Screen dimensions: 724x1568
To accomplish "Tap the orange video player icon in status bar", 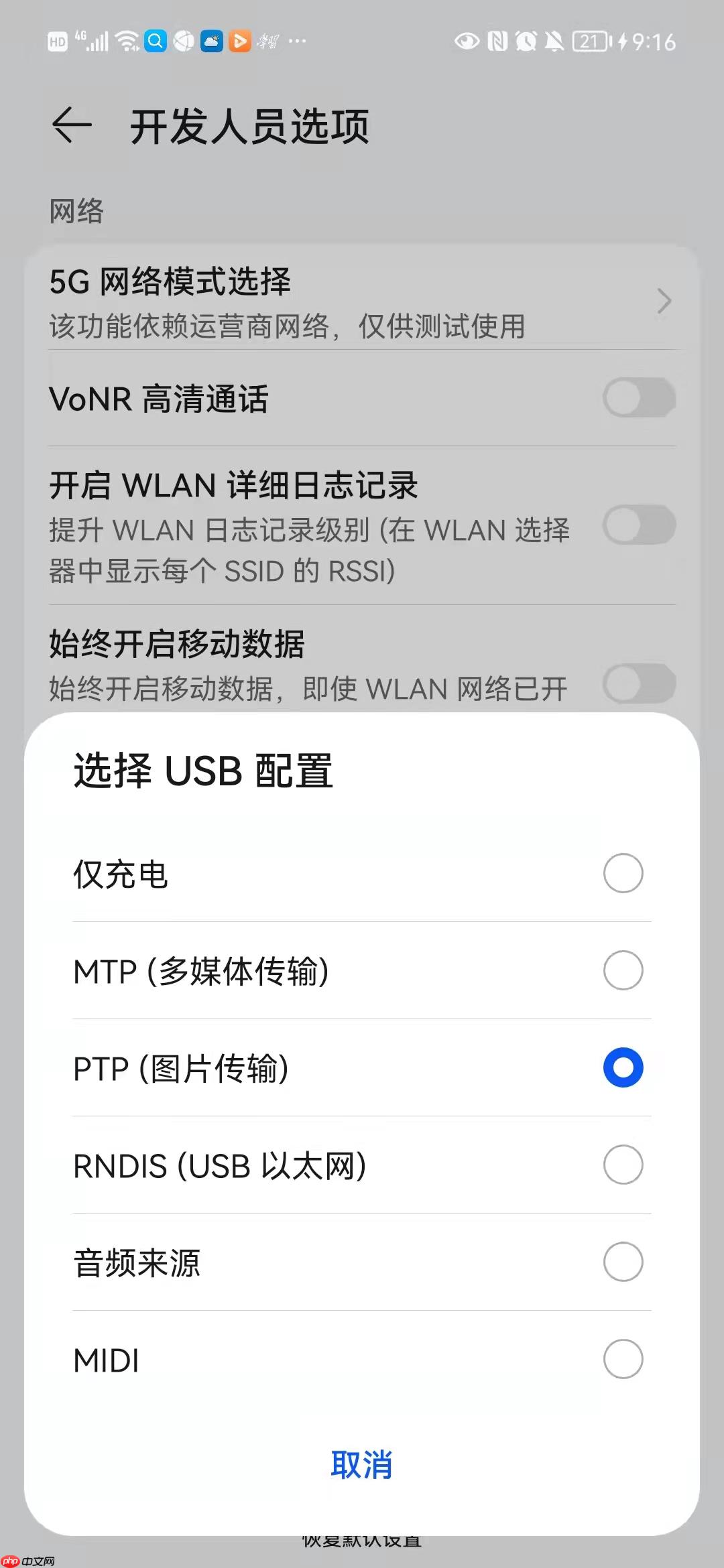I will click(x=239, y=42).
